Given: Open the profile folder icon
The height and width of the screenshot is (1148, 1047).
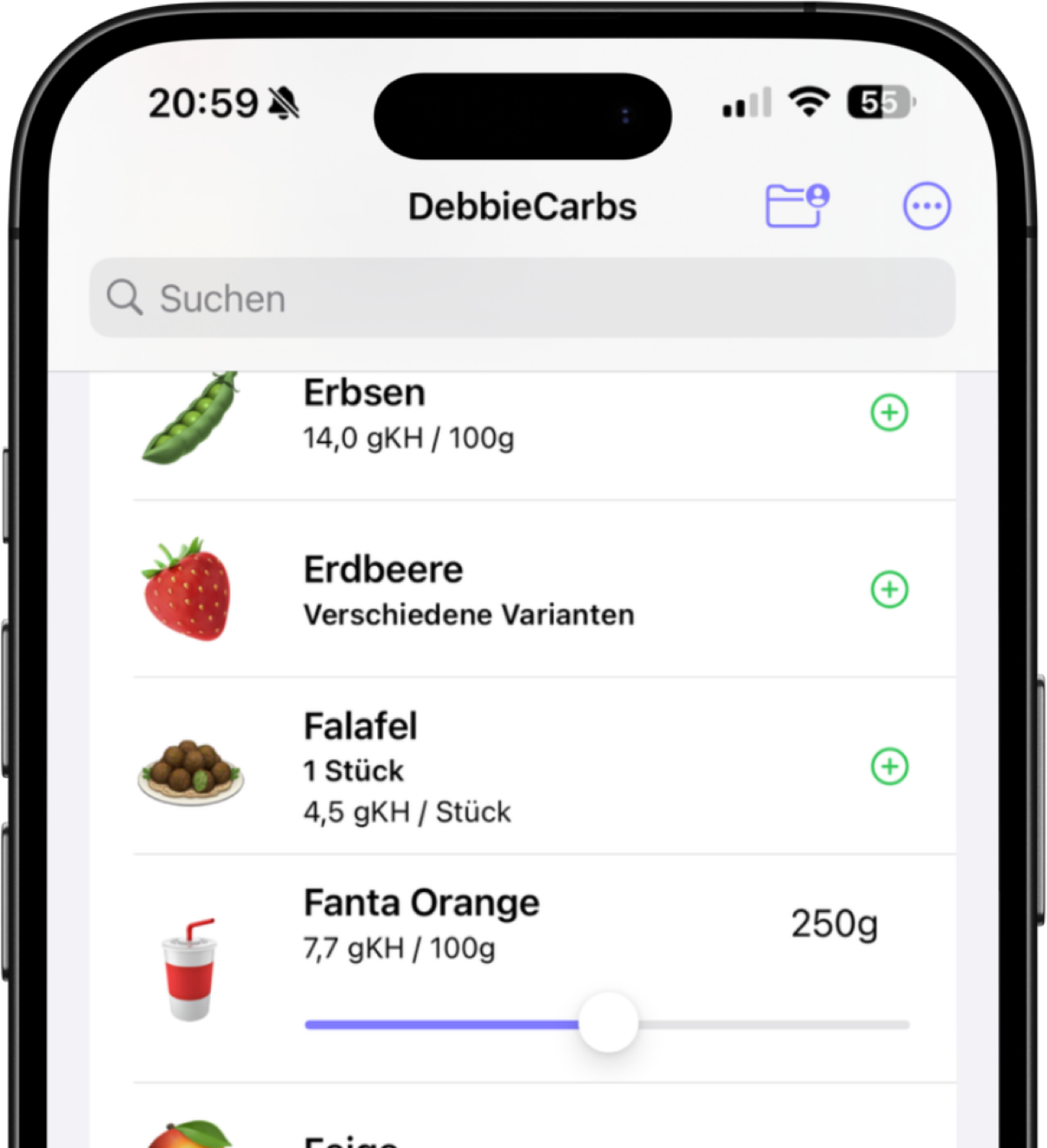Looking at the screenshot, I should 797,206.
